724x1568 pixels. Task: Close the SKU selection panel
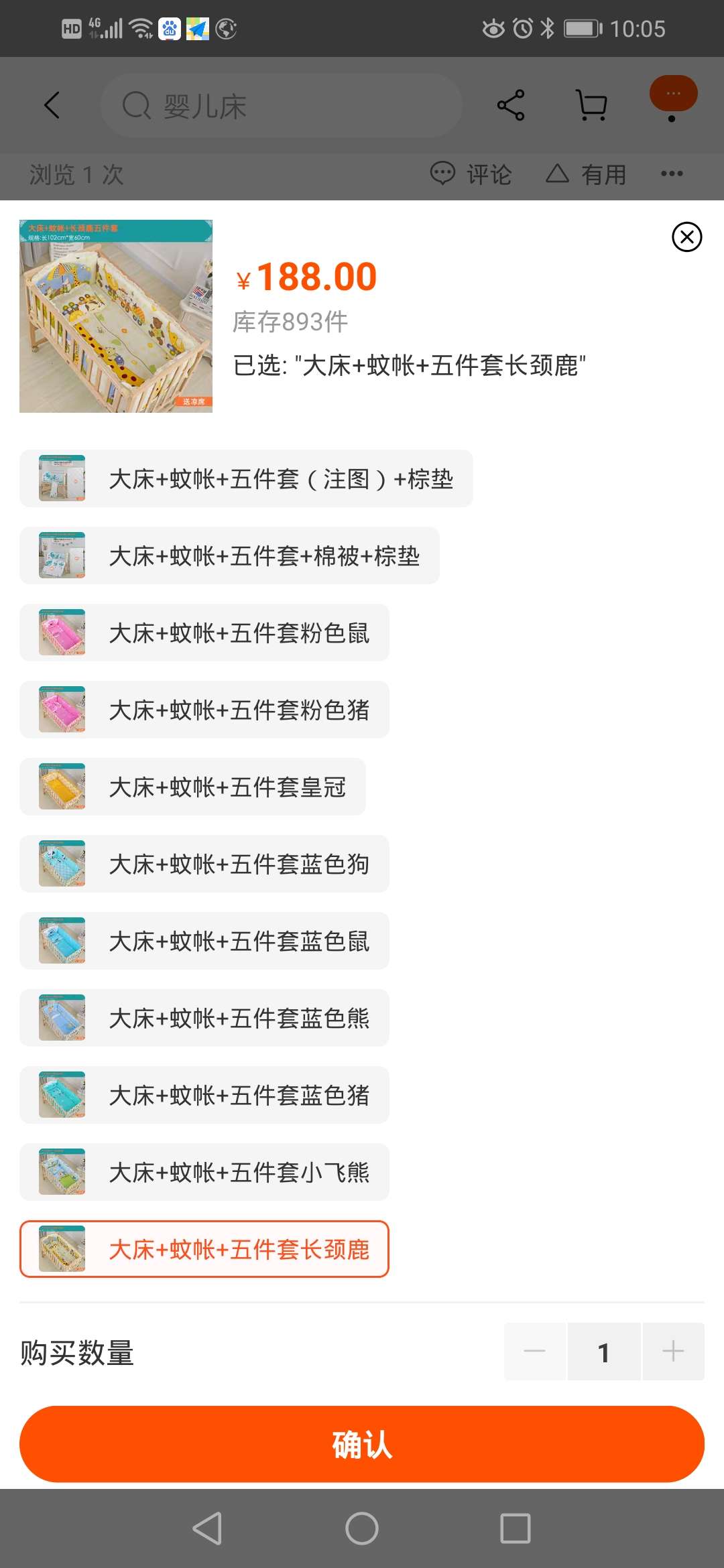point(685,237)
